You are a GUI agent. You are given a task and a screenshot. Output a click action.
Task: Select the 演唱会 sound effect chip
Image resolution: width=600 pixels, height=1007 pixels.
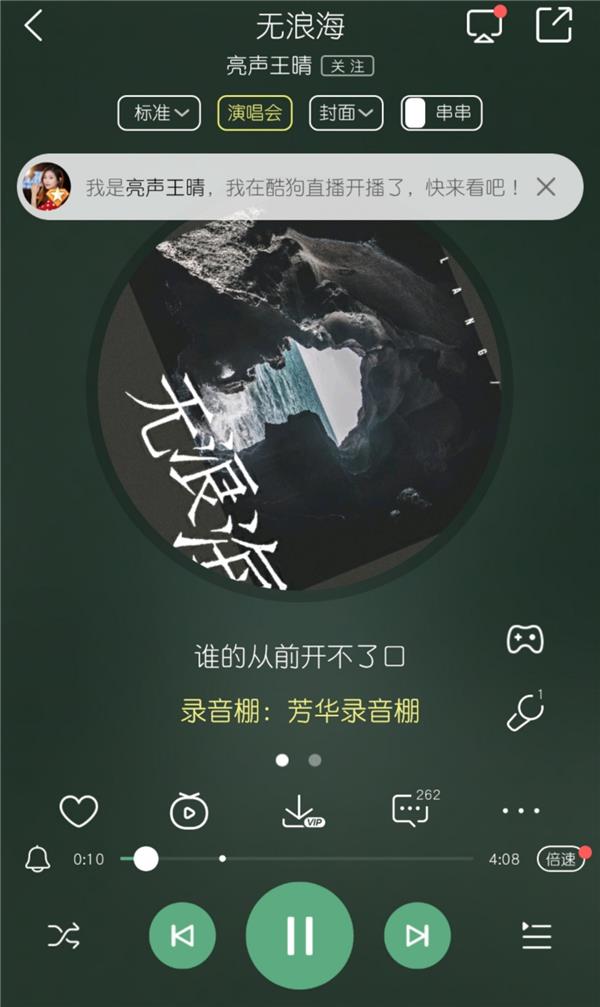point(255,113)
